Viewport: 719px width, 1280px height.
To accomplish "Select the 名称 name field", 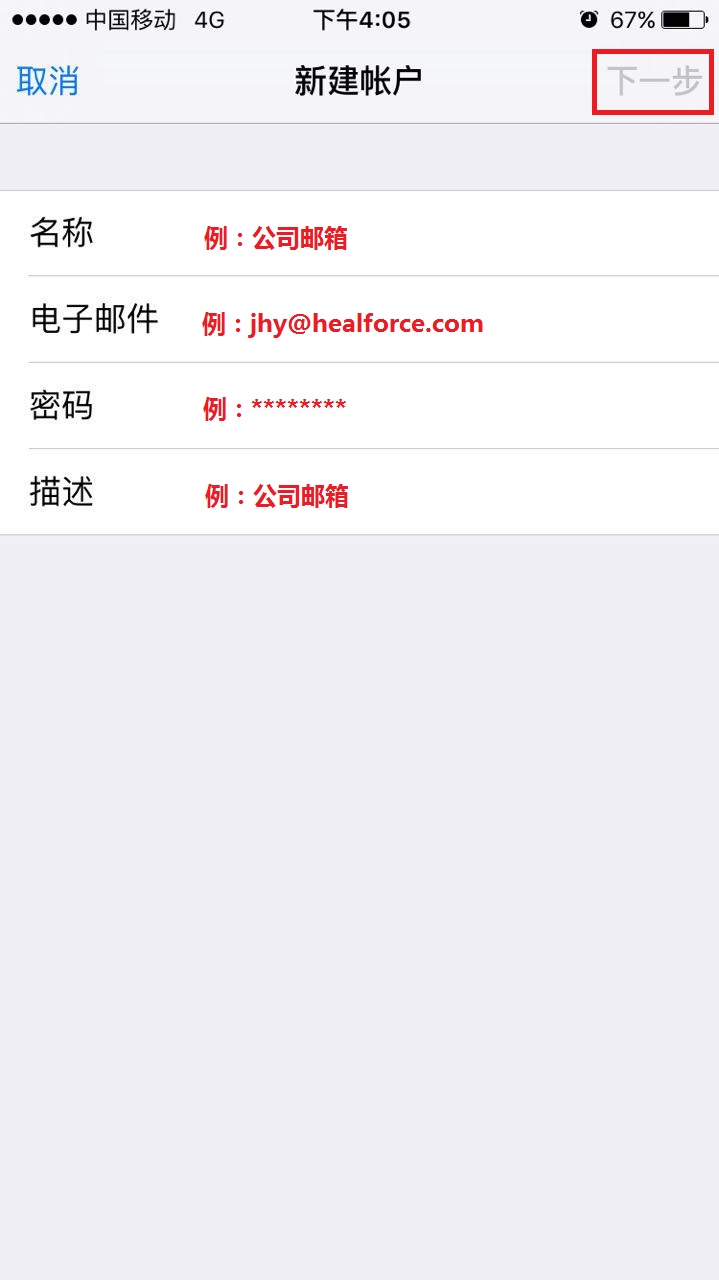I will [440, 235].
